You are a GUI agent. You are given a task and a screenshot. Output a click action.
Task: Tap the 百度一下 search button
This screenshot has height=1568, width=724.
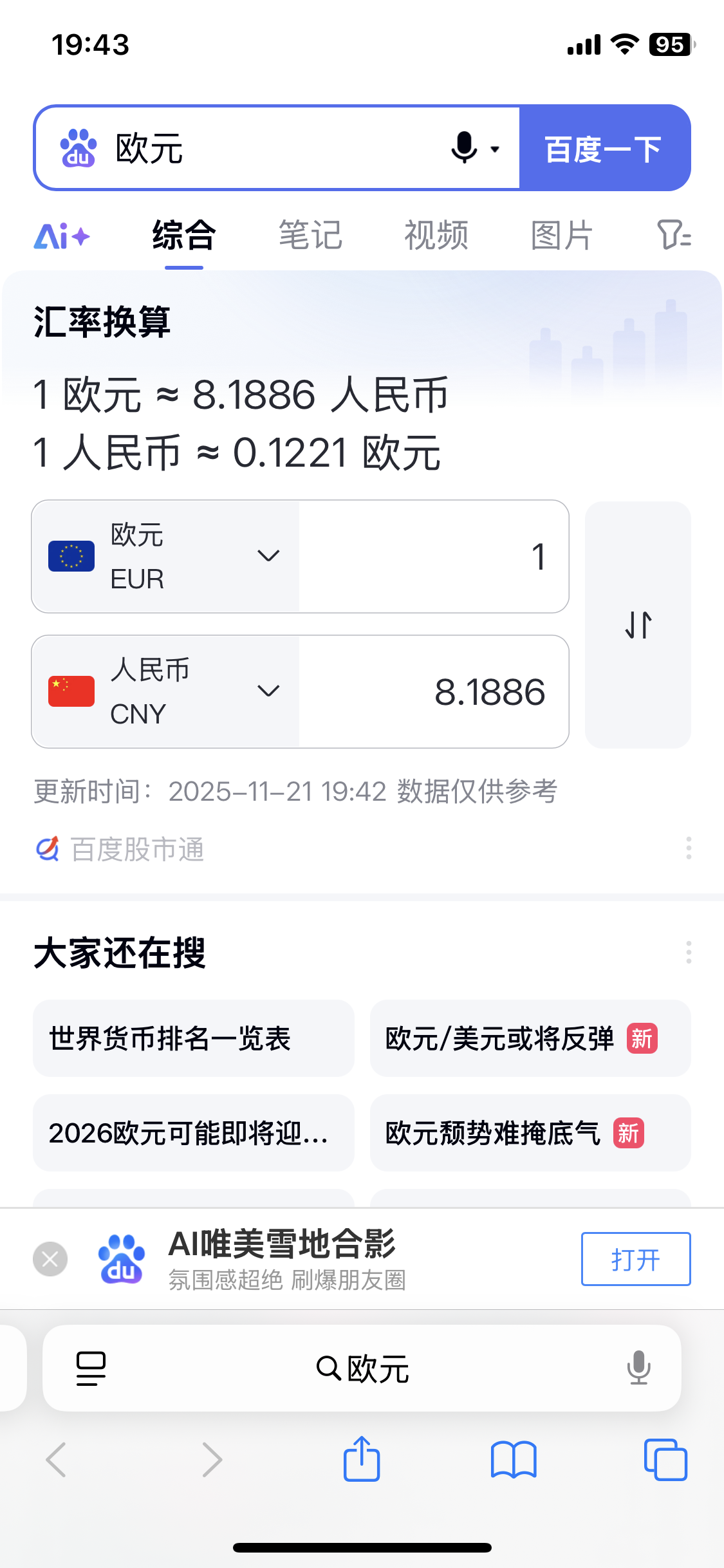[x=604, y=149]
